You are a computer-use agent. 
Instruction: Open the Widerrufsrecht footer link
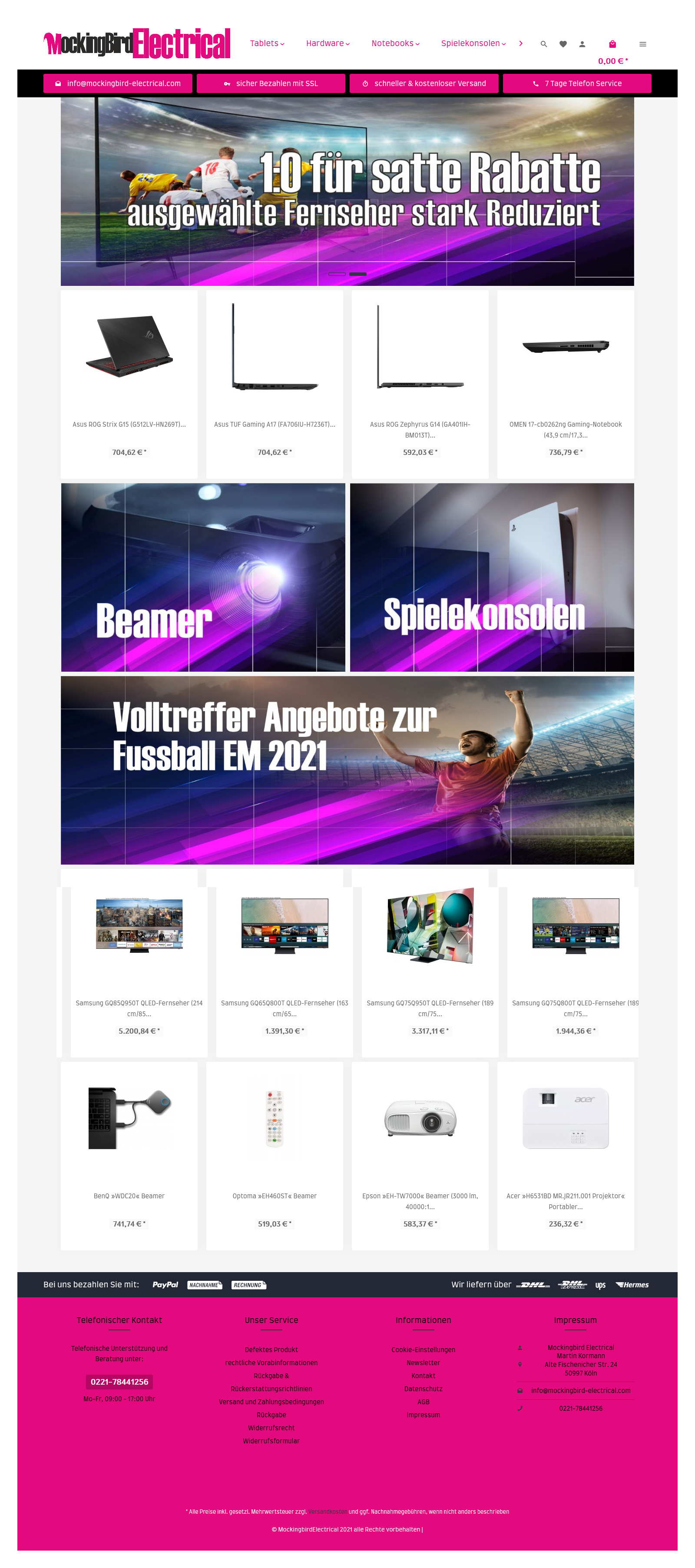coord(271,1427)
